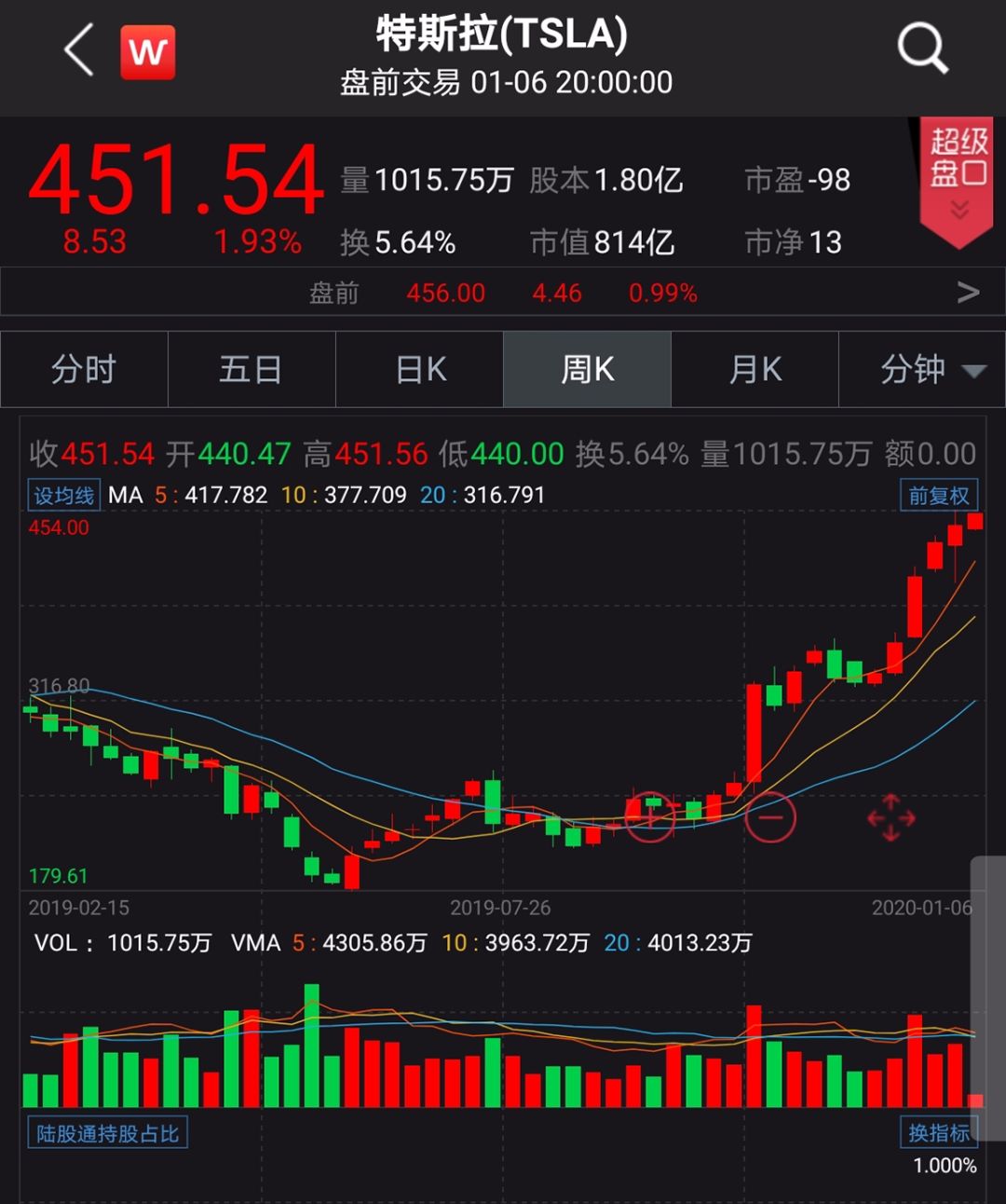The height and width of the screenshot is (1204, 1006).
Task: Open 设均线 moving average settings
Action: tap(63, 495)
